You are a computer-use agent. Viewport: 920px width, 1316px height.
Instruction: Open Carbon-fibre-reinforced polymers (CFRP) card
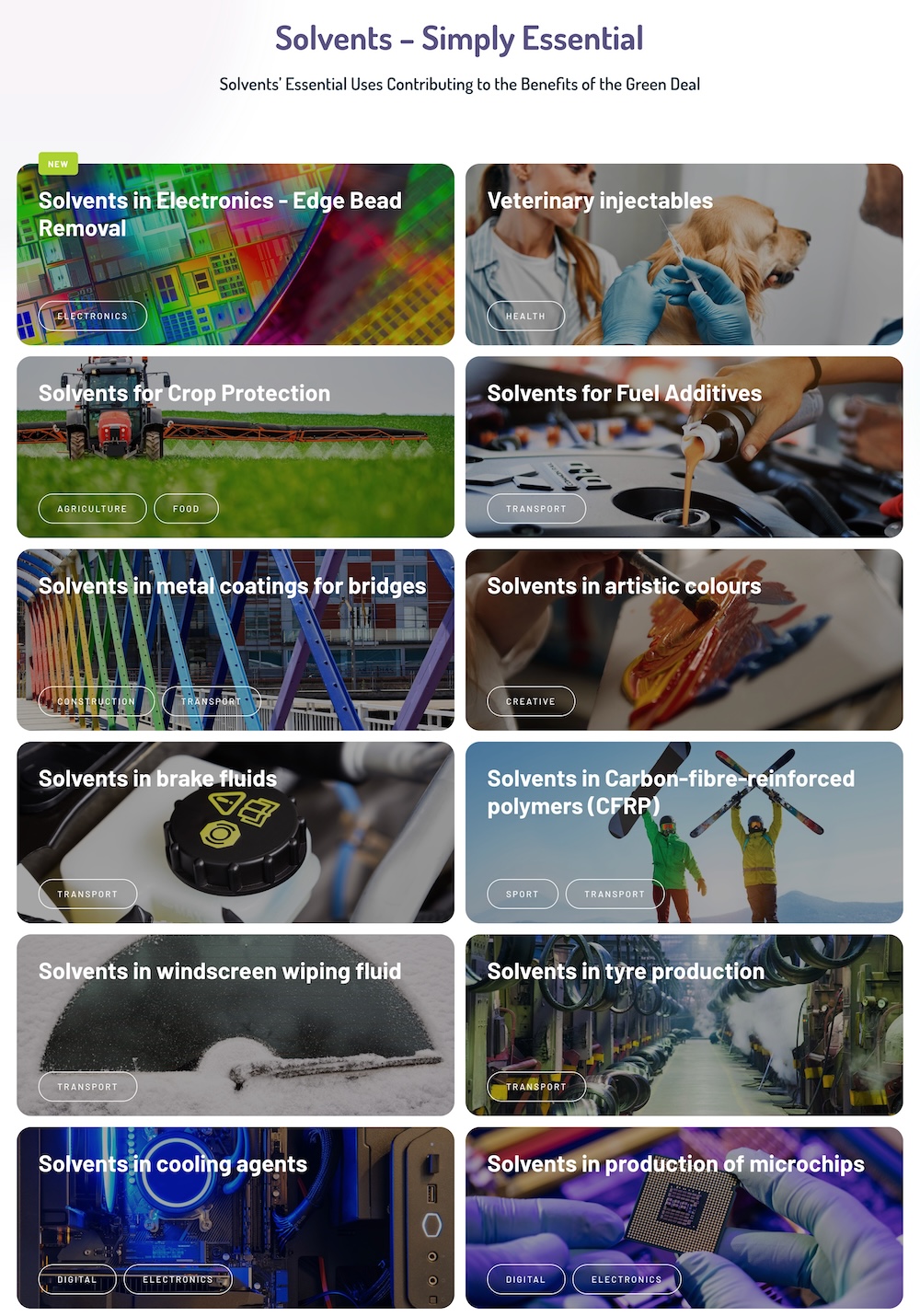tap(670, 791)
